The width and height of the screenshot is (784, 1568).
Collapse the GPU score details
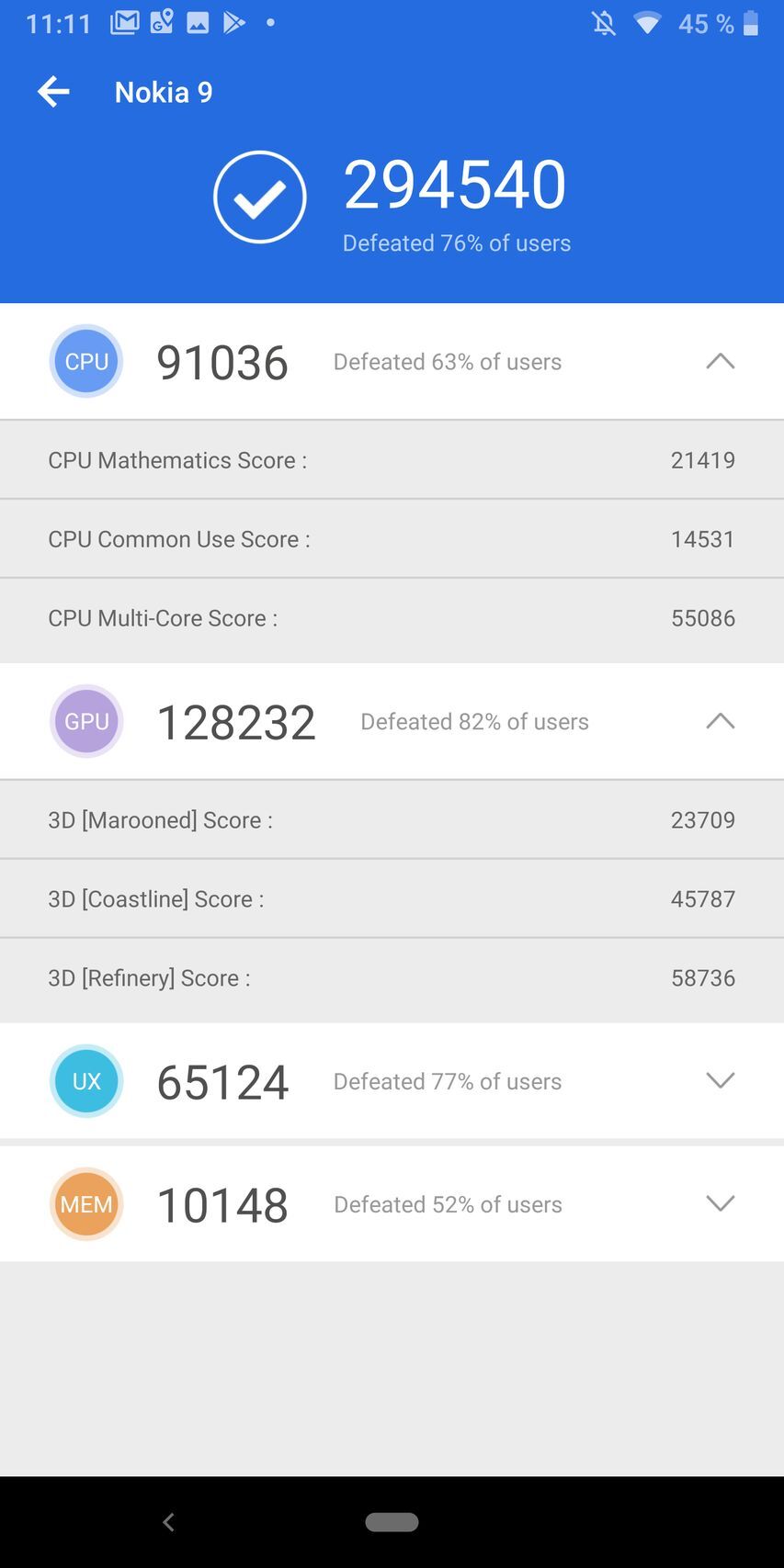click(x=720, y=721)
